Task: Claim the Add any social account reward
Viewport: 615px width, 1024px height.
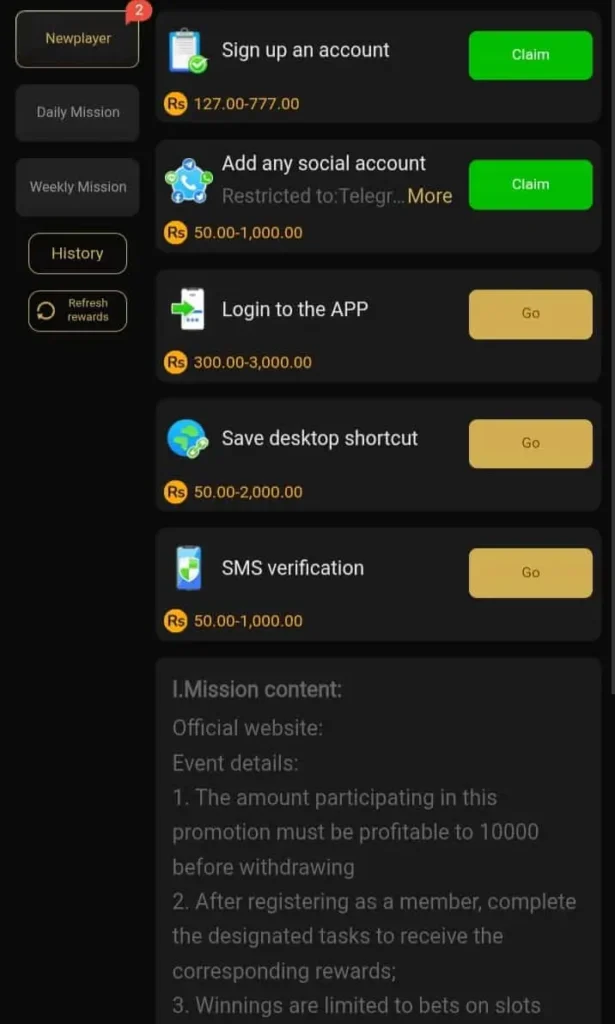Action: click(x=530, y=184)
